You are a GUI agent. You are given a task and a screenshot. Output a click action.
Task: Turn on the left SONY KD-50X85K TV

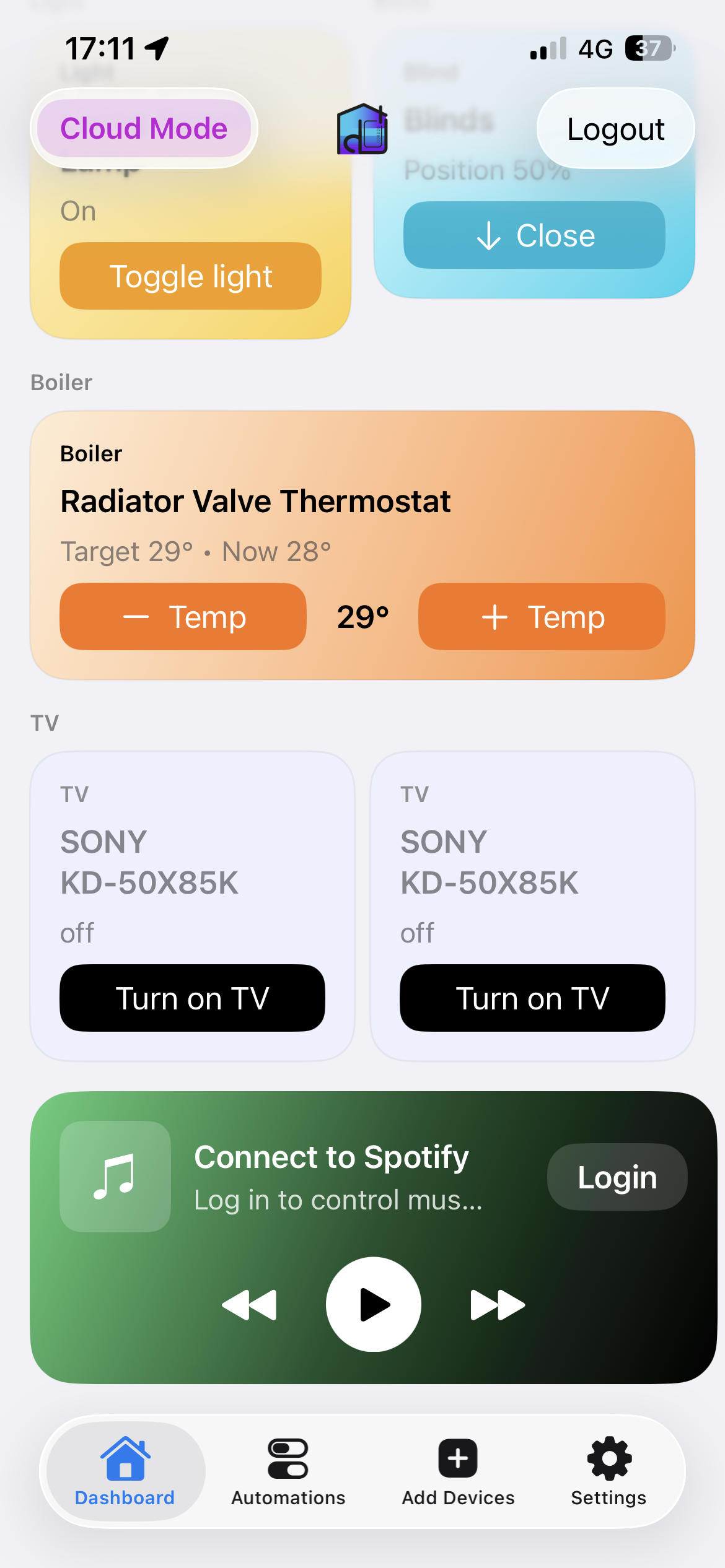[191, 997]
